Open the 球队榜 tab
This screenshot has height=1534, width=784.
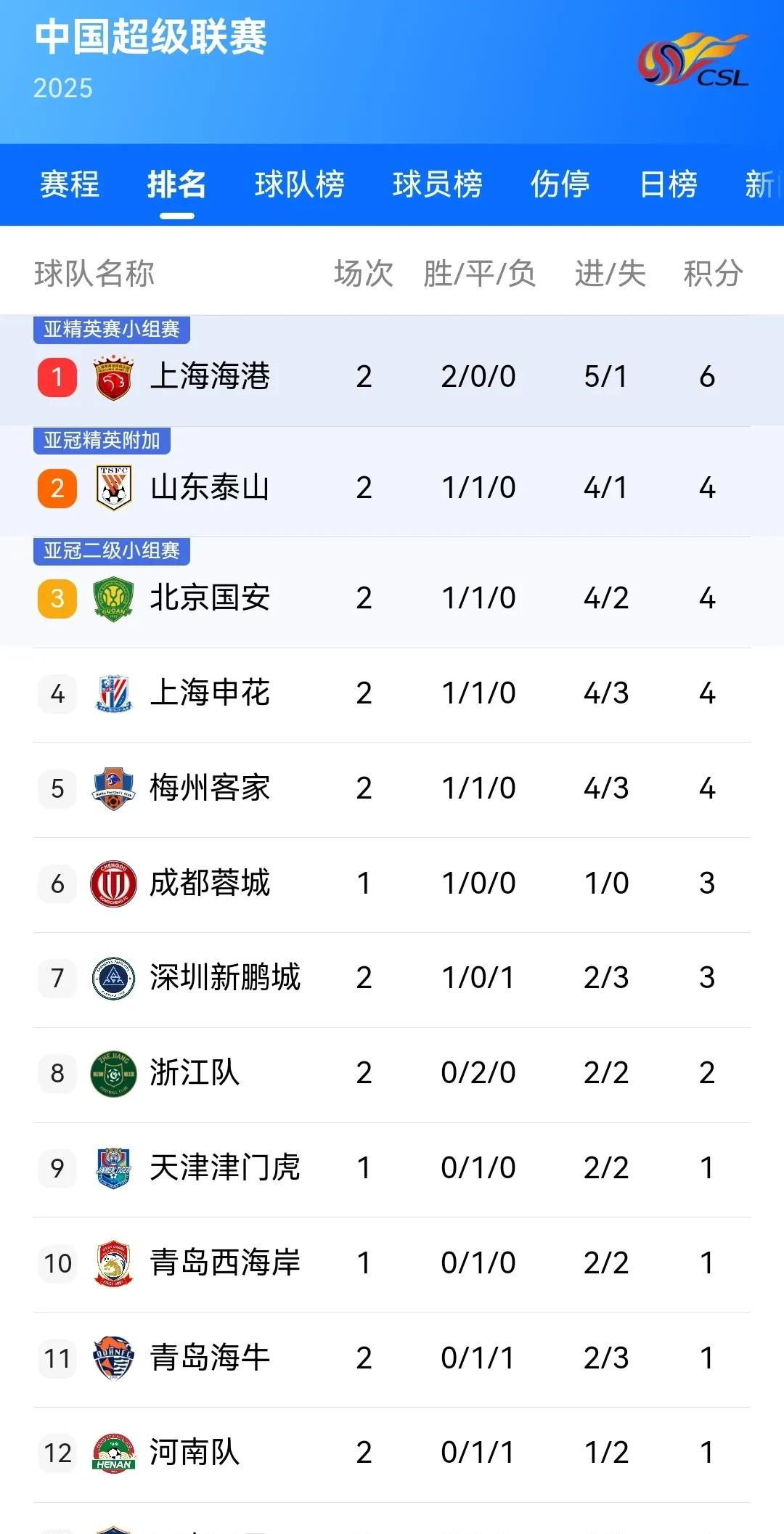point(300,184)
